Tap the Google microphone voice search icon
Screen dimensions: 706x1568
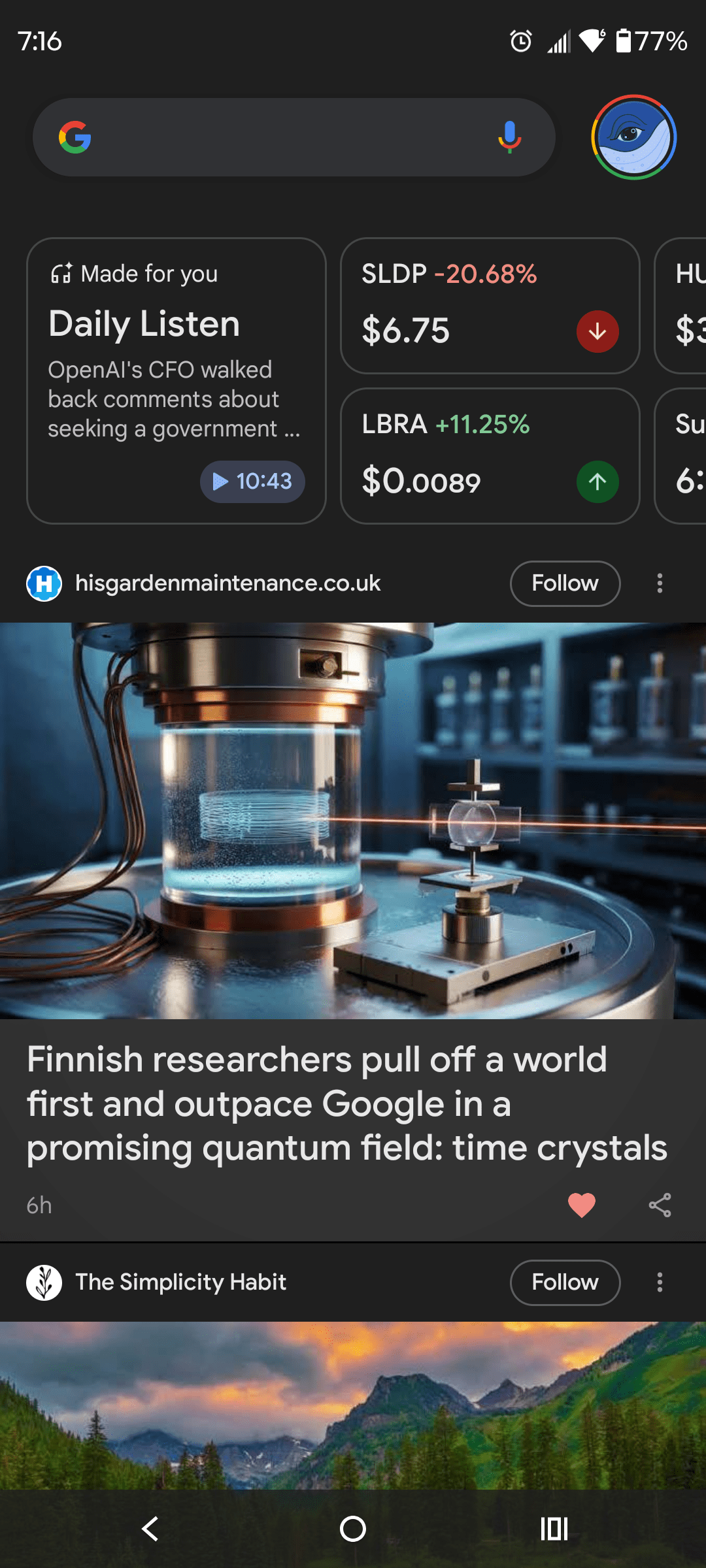click(510, 137)
